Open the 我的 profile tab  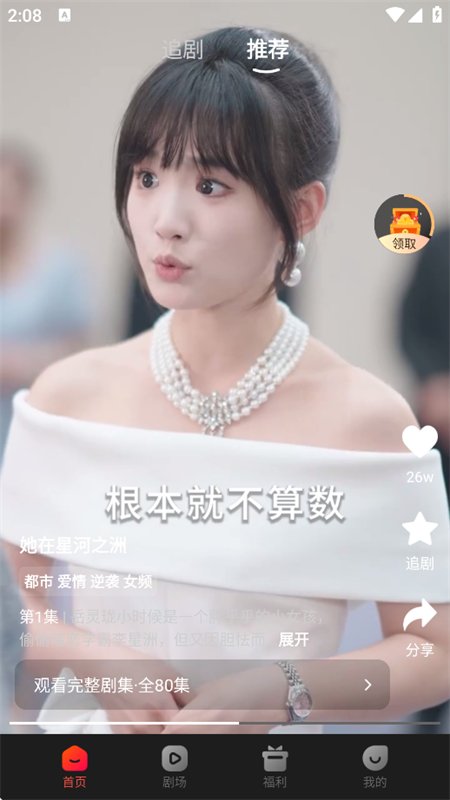pyautogui.click(x=375, y=767)
